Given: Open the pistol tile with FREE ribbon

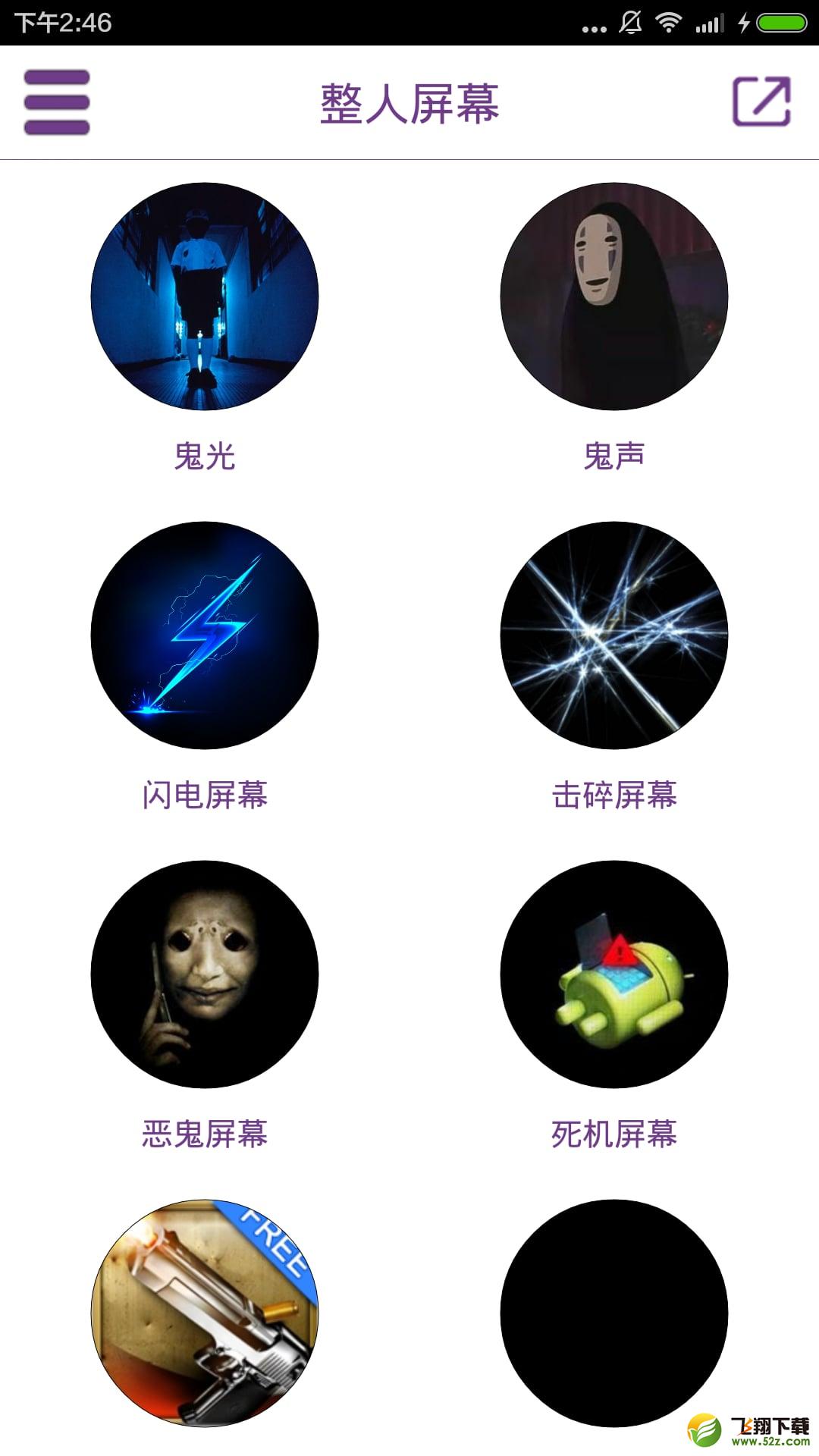Looking at the screenshot, I should click(x=205, y=1313).
